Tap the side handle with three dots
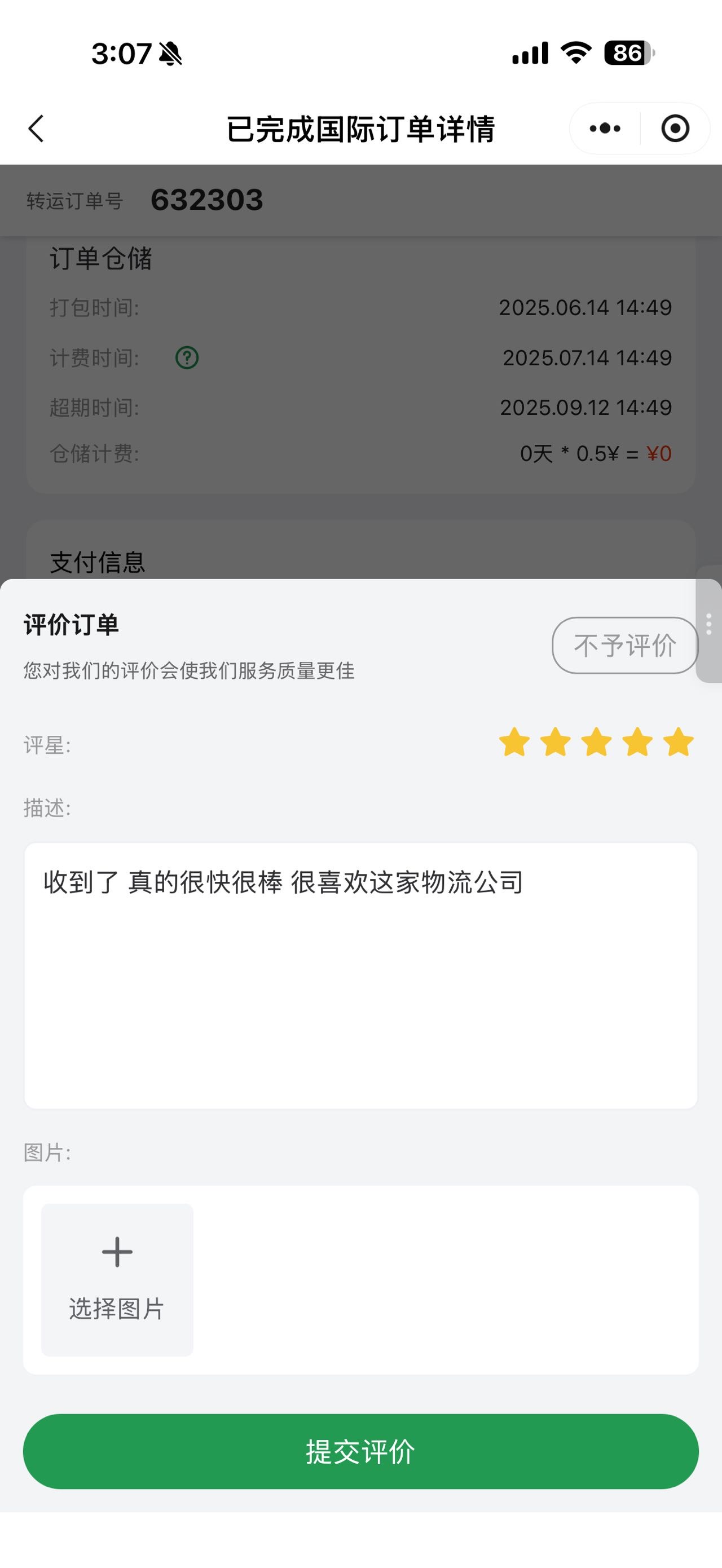 (708, 625)
